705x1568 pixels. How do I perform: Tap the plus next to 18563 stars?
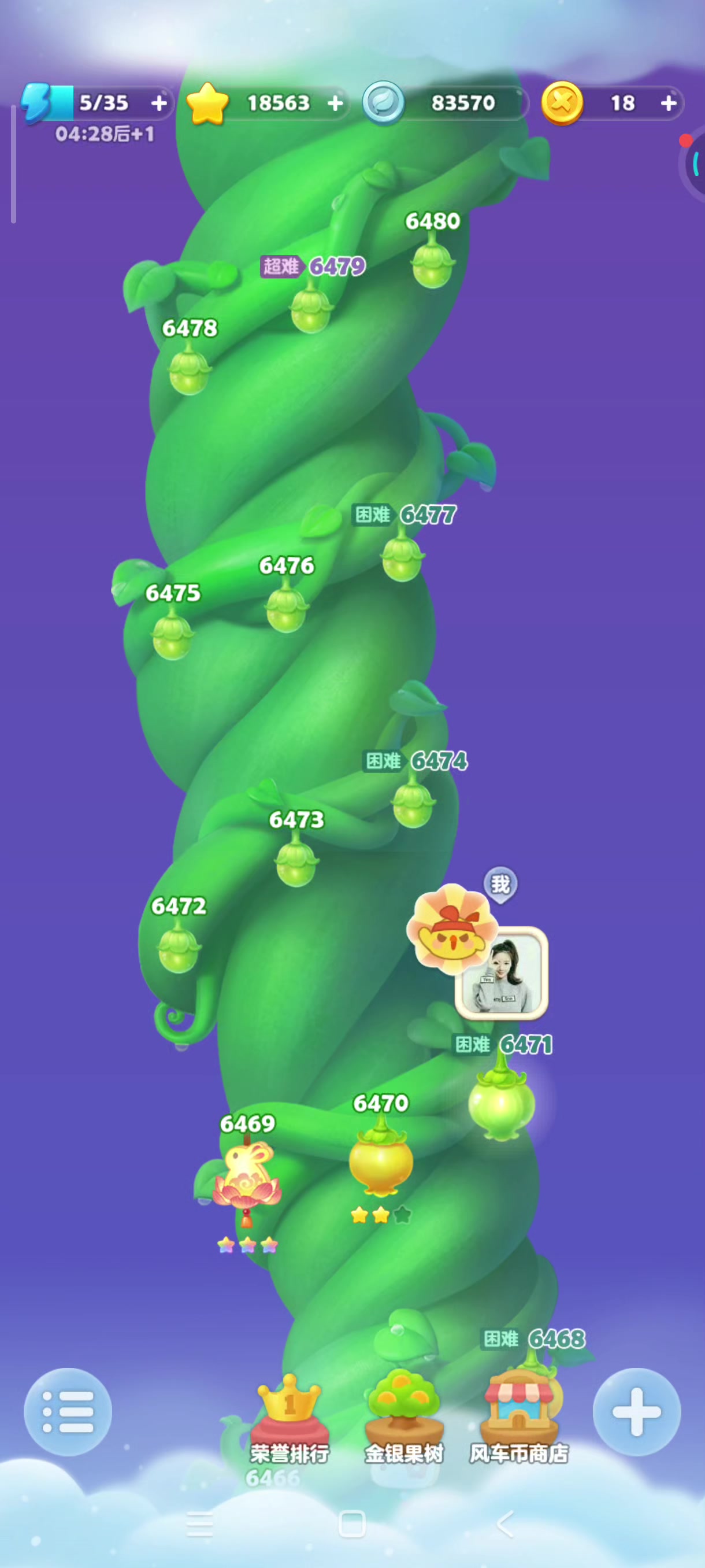click(x=335, y=103)
